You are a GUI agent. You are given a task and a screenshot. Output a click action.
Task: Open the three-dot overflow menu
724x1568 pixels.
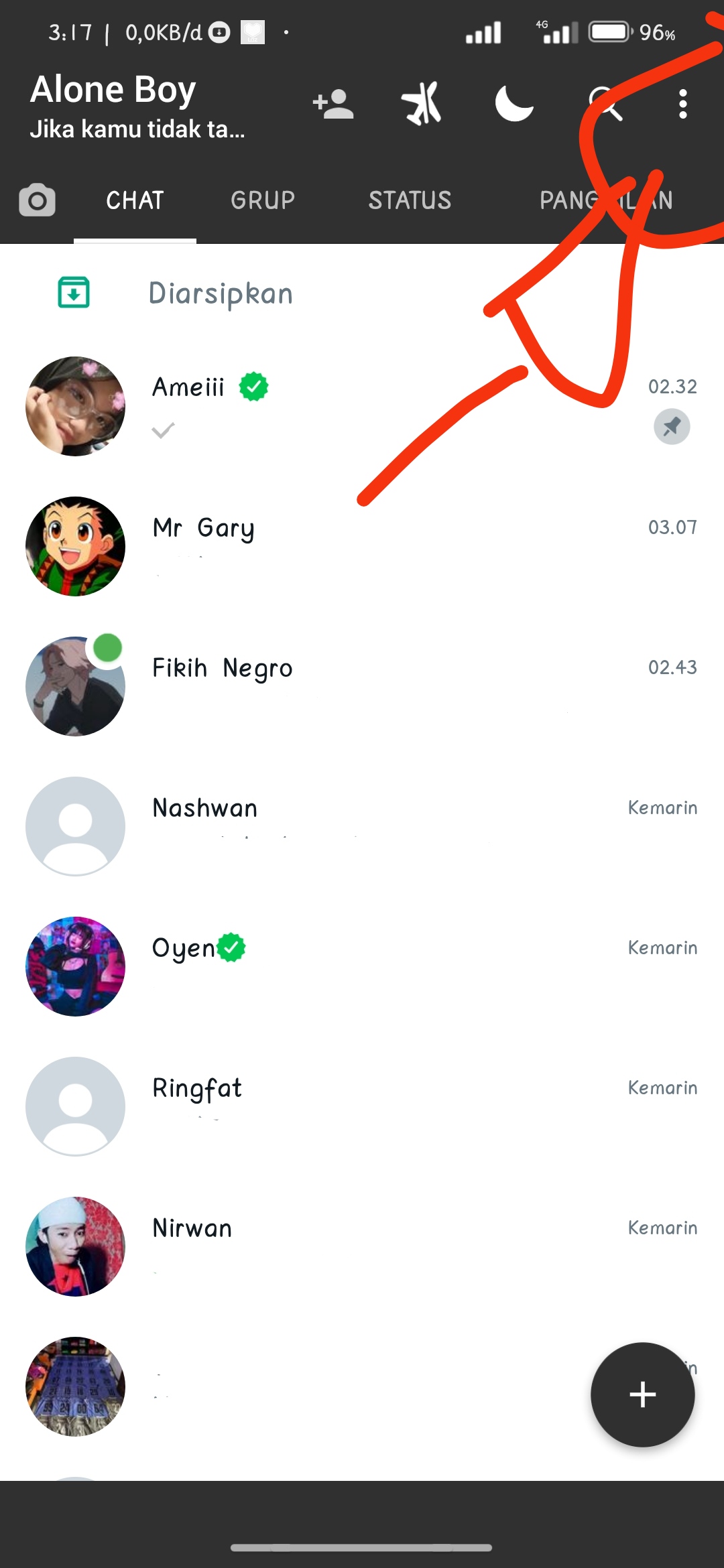[682, 104]
